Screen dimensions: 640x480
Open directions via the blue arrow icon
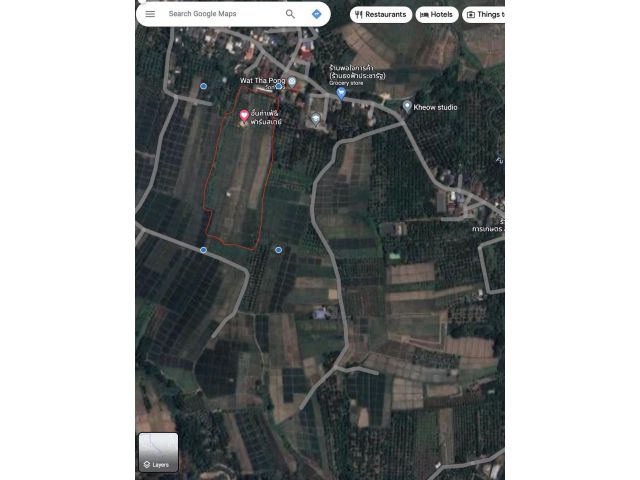pos(316,14)
